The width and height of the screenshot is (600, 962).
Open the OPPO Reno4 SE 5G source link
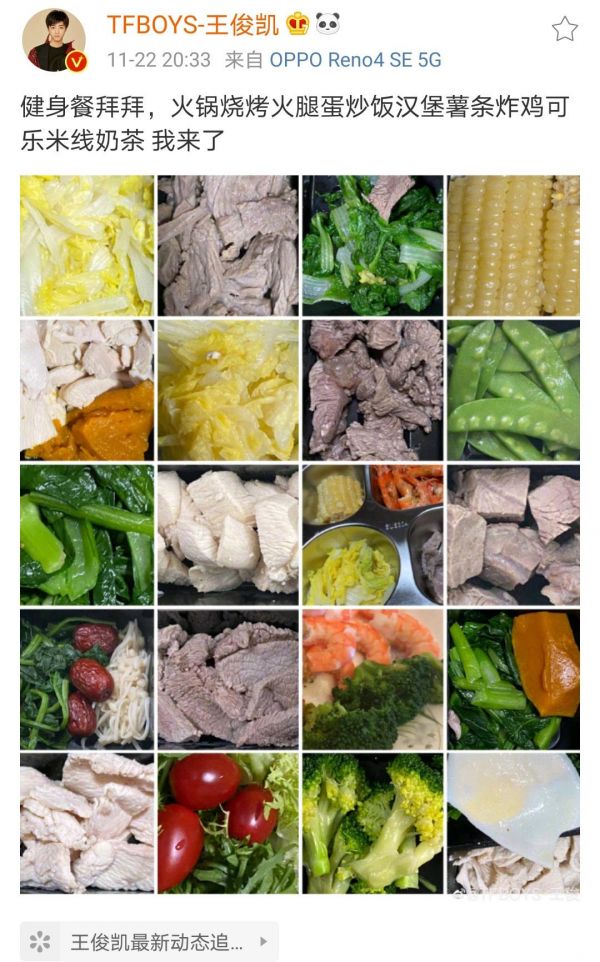(x=355, y=60)
